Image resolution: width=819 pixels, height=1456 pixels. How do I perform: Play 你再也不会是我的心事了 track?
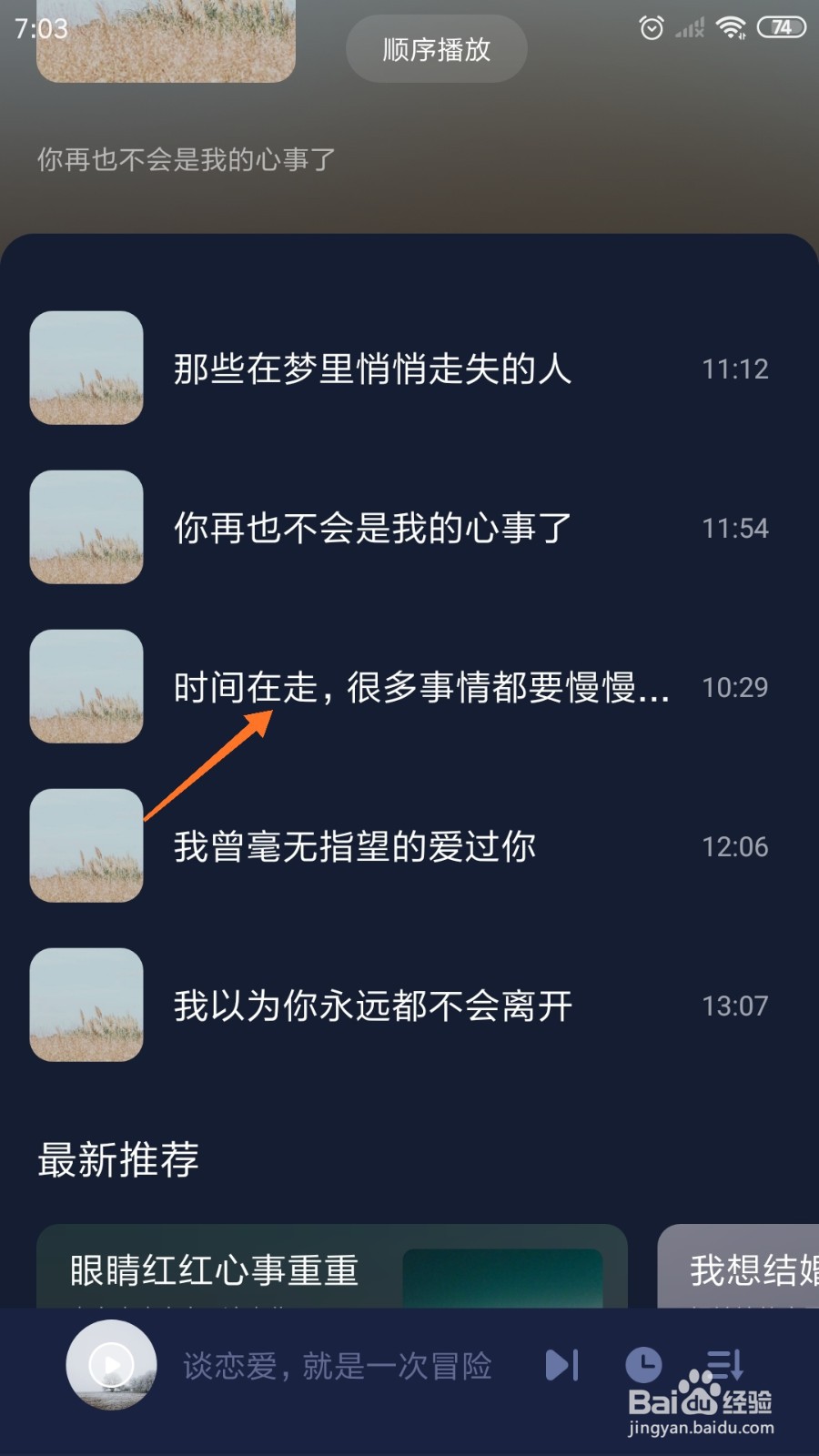click(x=409, y=528)
